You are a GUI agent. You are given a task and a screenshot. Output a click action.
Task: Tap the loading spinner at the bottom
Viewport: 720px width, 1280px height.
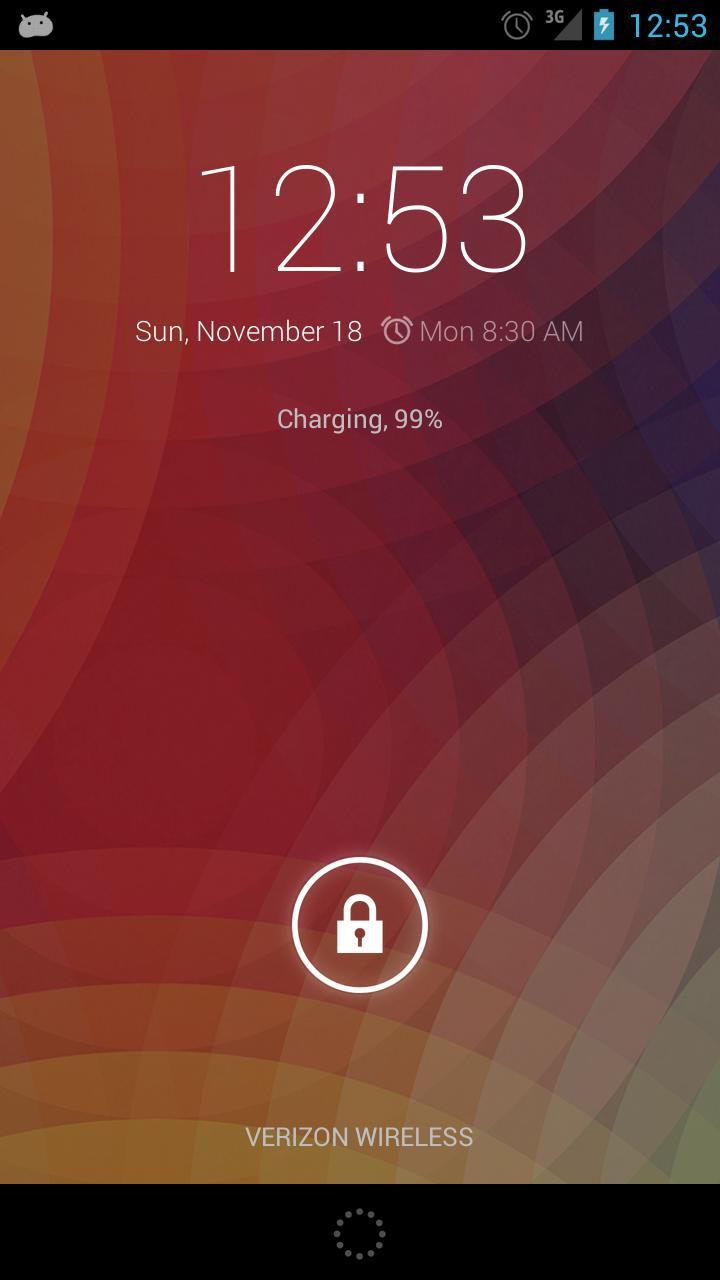click(x=360, y=1235)
